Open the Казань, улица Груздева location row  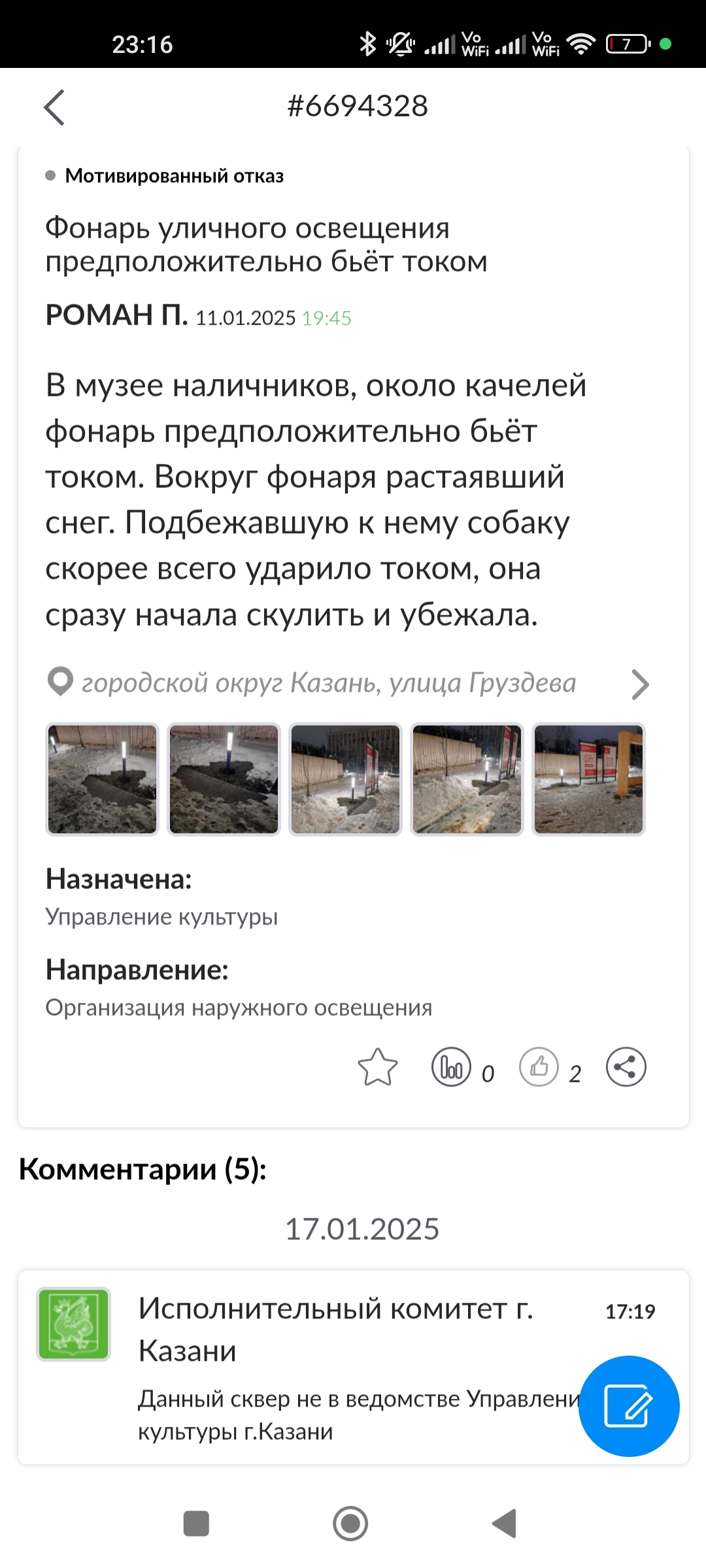pyautogui.click(x=346, y=683)
